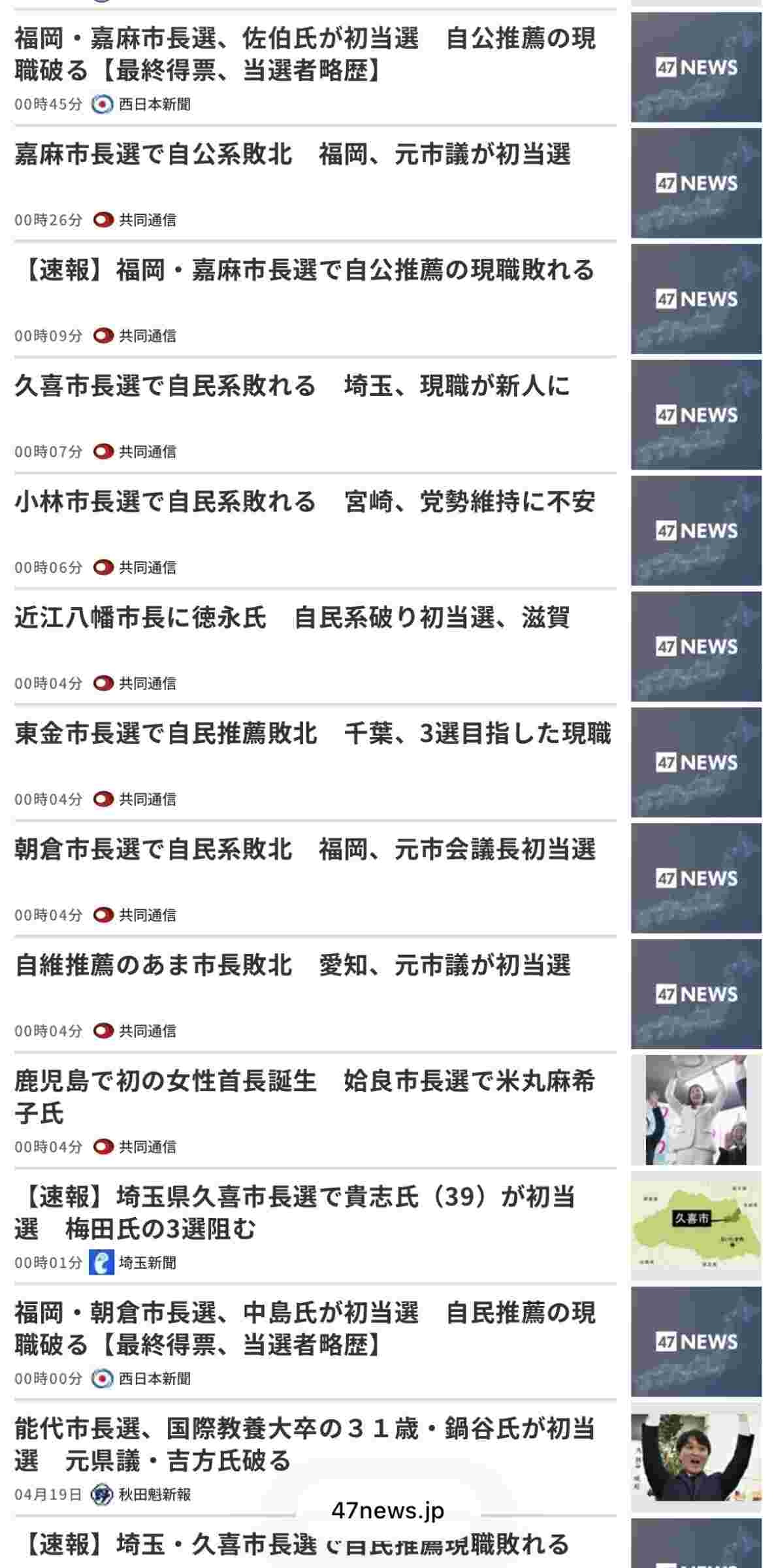This screenshot has height=1568, width=776.
Task: Read 東金市長選で自民推薦敗北 article
Action: click(312, 734)
